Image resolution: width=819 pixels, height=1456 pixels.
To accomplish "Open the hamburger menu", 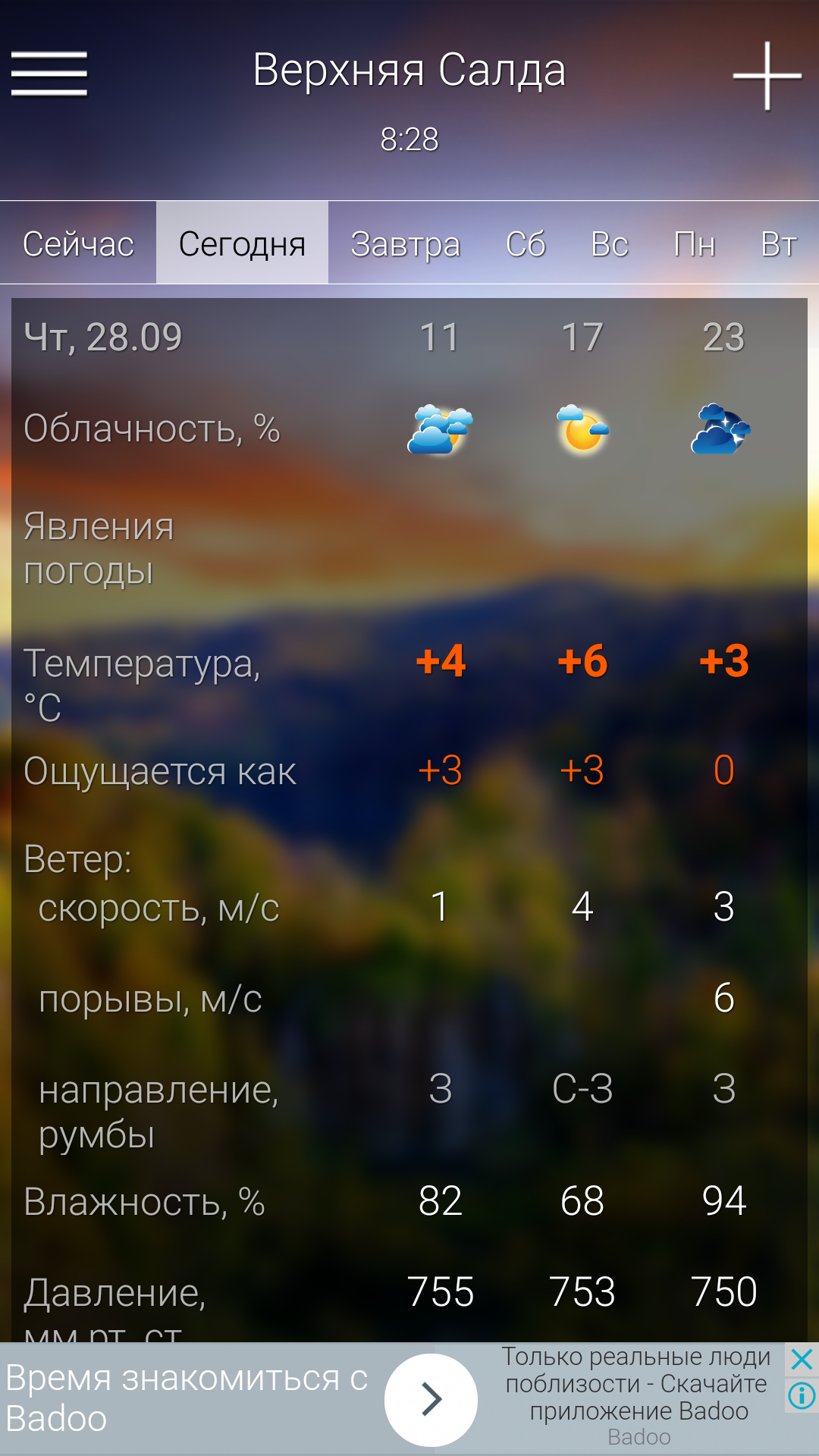I will point(49,74).
